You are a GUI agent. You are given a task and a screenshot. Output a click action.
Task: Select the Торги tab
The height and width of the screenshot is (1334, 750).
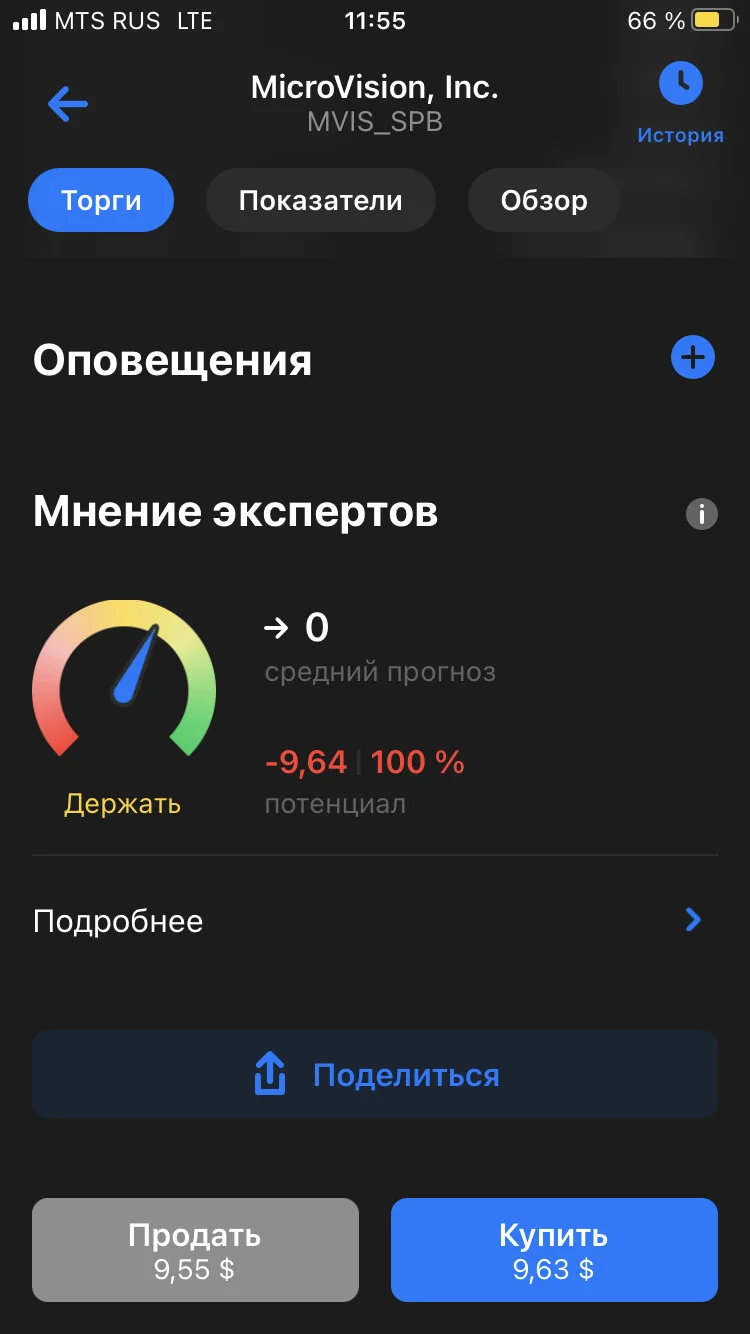pos(101,200)
